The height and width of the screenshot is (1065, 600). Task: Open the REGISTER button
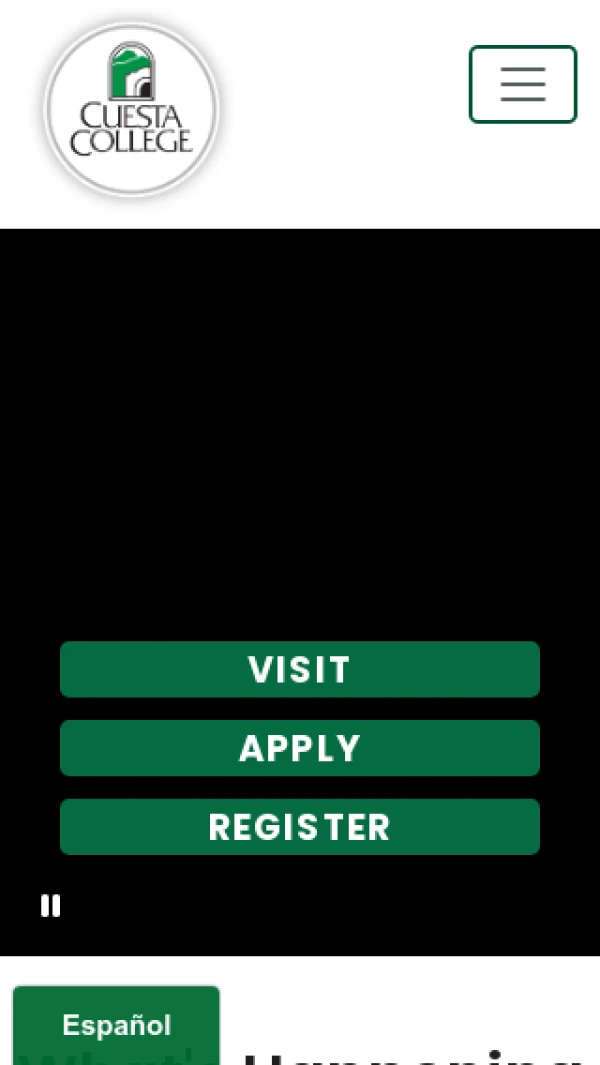[x=300, y=827]
